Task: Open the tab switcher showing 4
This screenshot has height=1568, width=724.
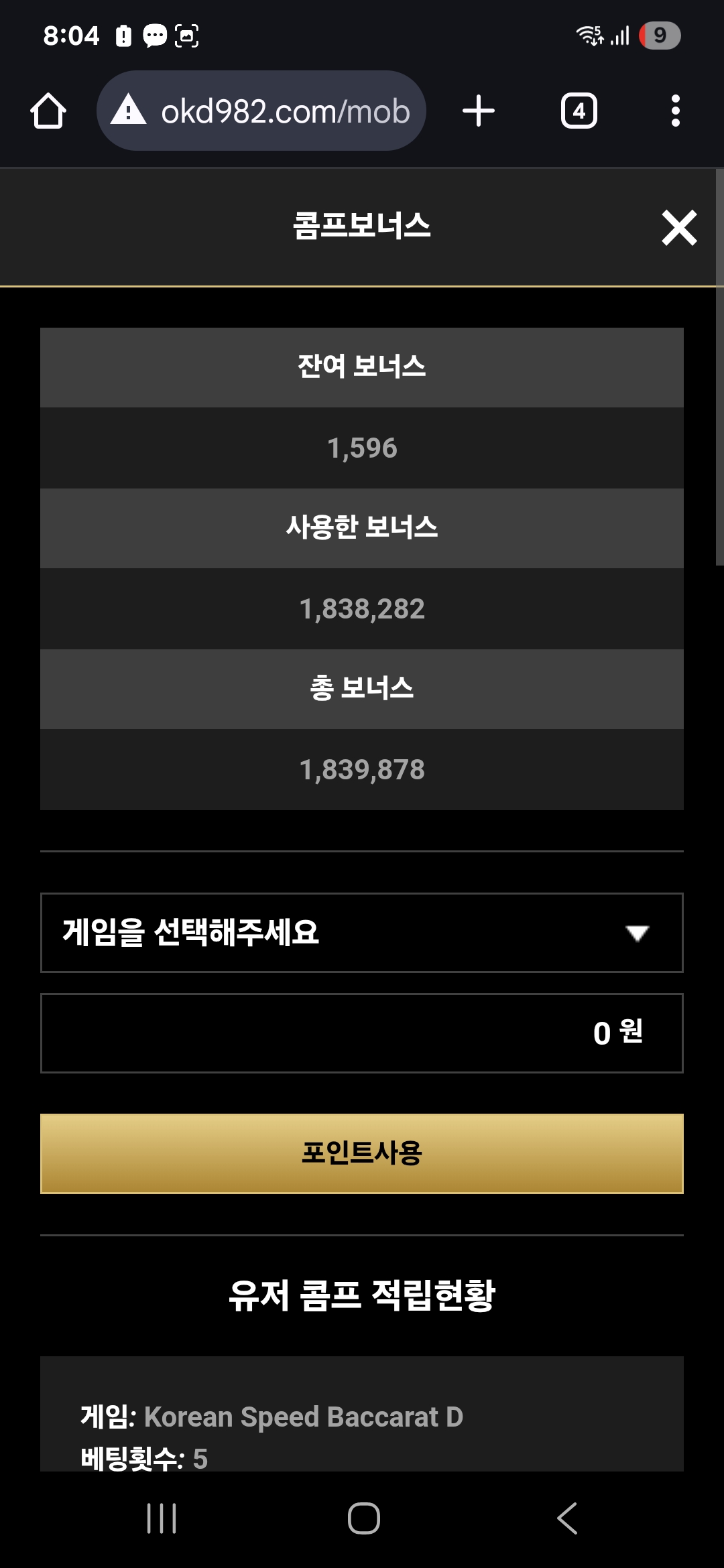Action: (x=579, y=111)
